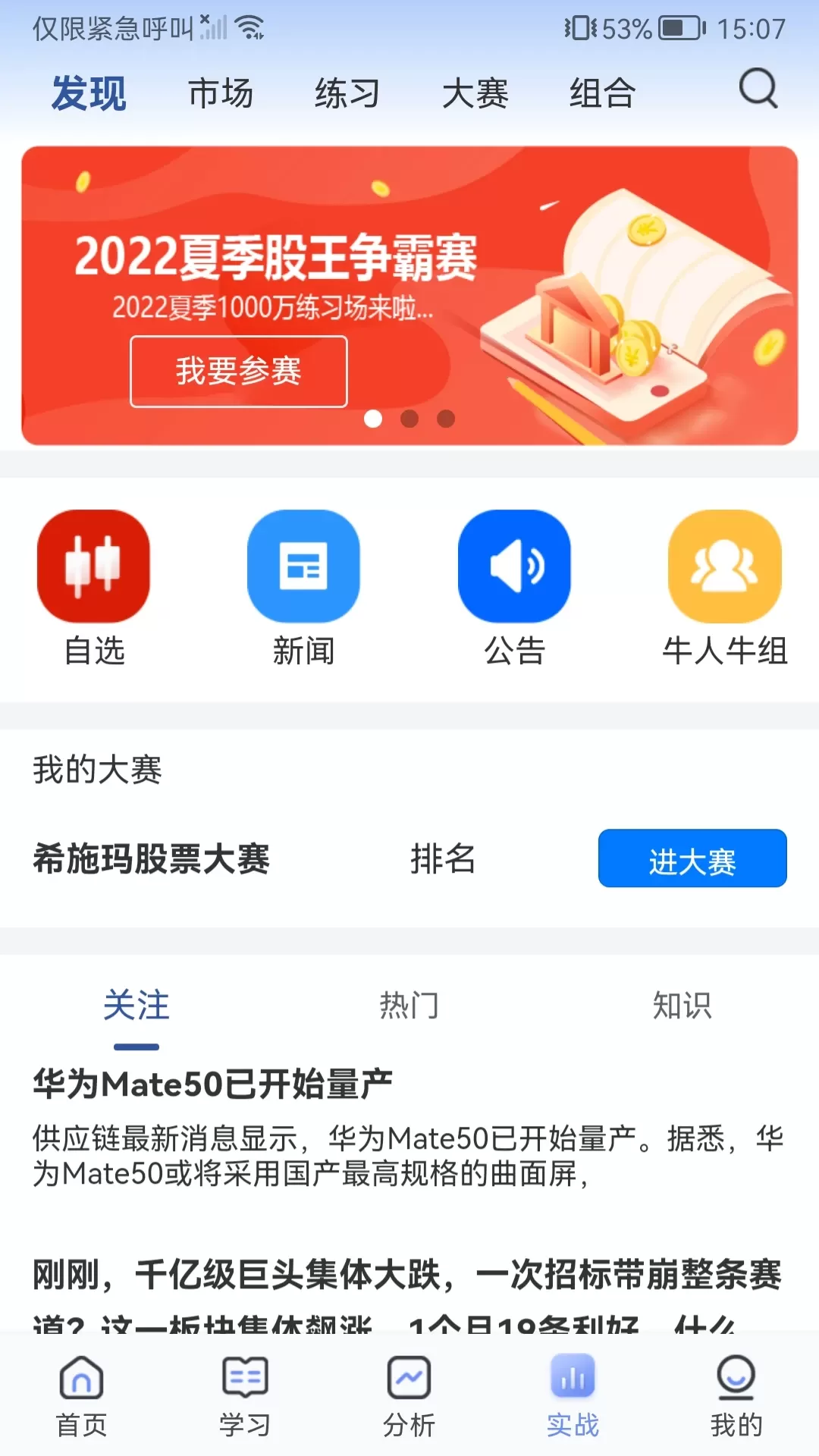This screenshot has width=819, height=1456.
Task: Open the 学习 bottom tab
Action: point(245,1397)
